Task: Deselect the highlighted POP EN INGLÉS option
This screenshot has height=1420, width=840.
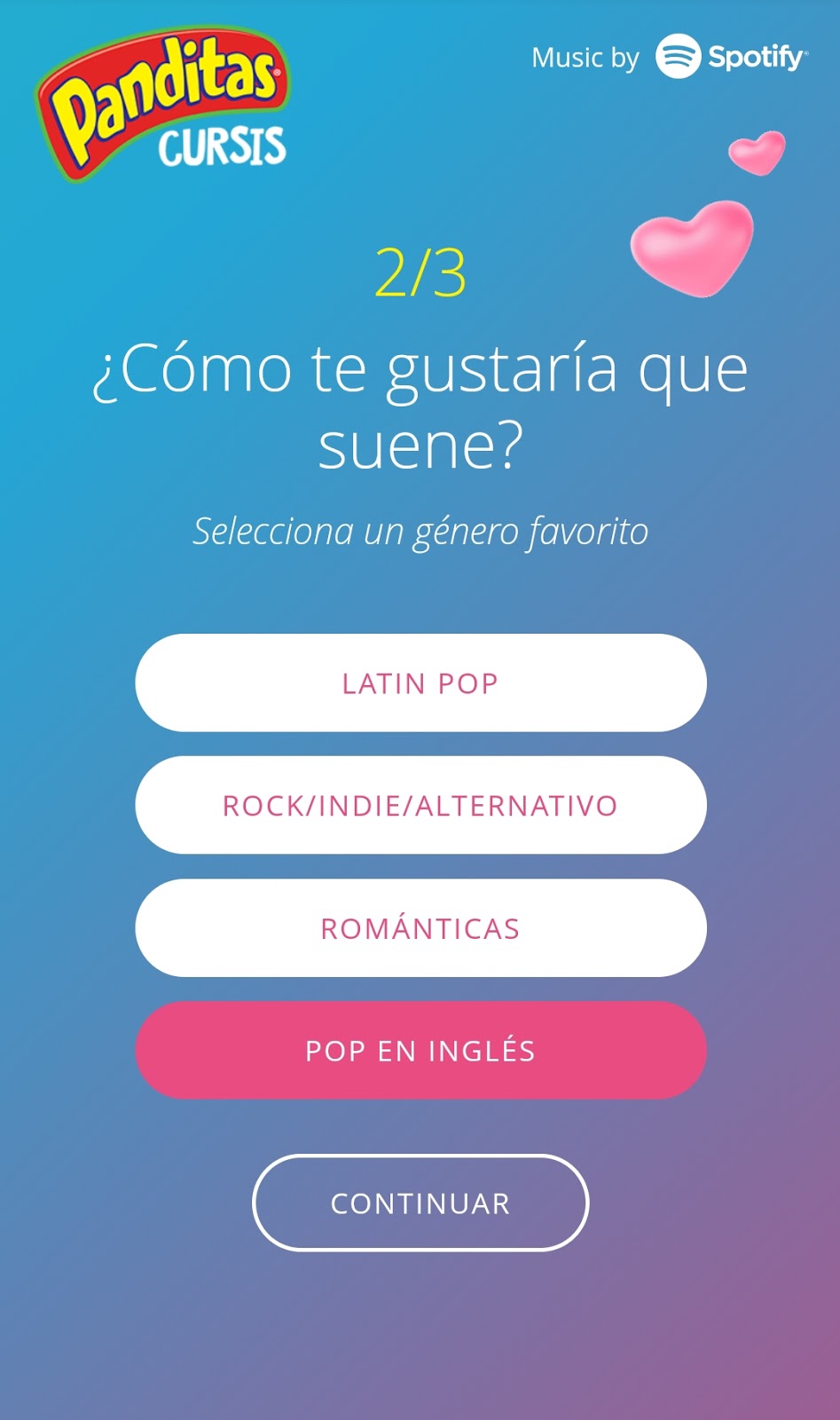Action: click(419, 1051)
